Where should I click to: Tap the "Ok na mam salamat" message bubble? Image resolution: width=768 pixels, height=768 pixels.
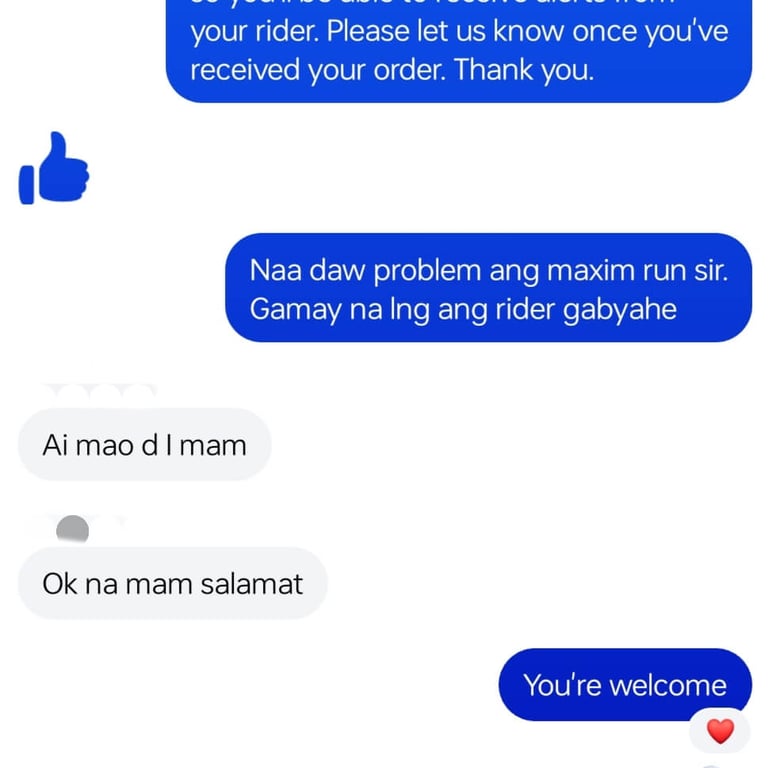coord(172,583)
